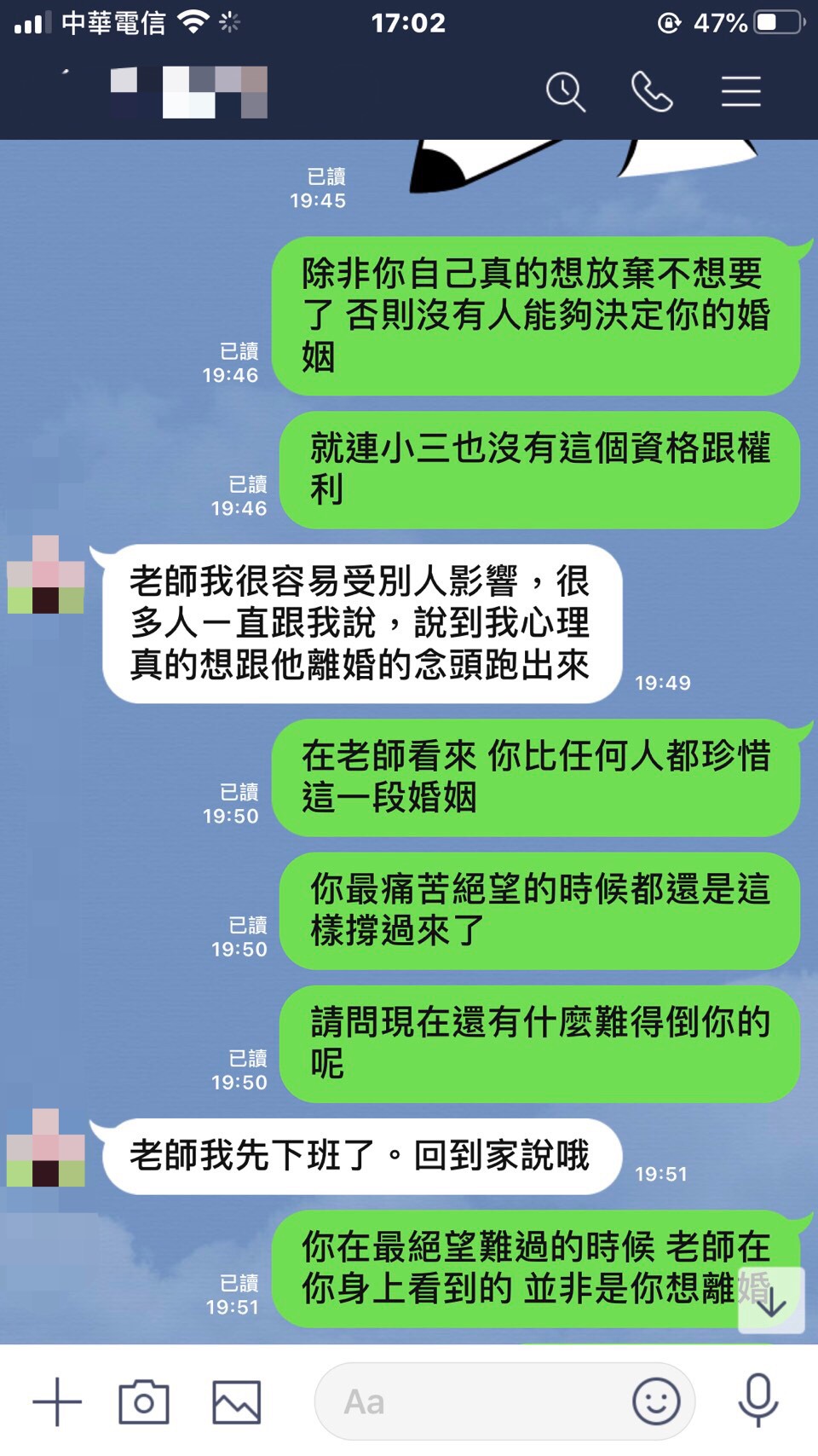Search within this chat
818x1456 pixels.
[566, 91]
